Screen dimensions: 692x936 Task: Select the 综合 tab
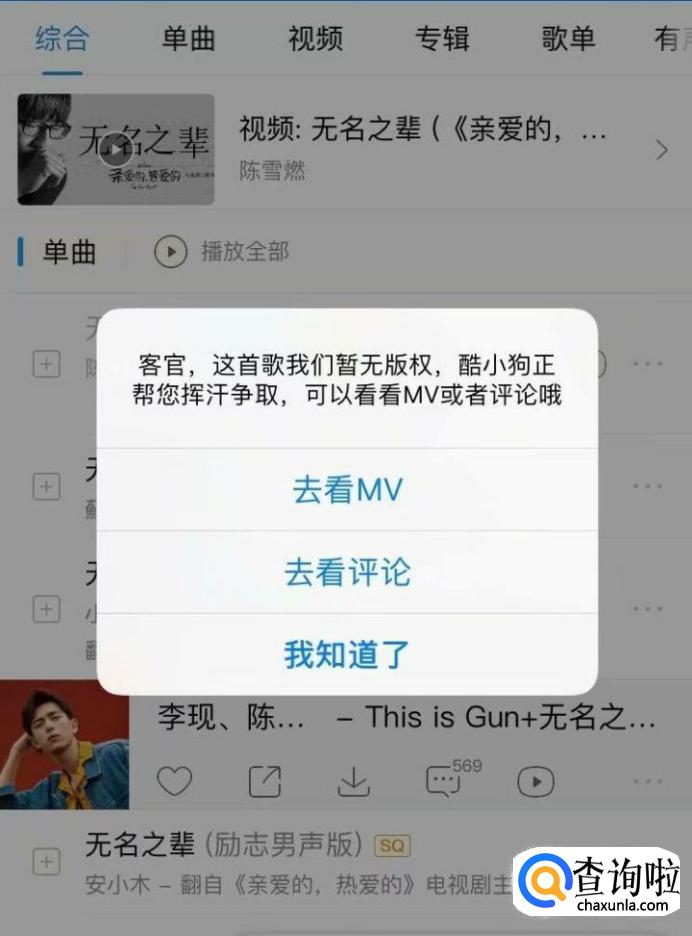tap(61, 39)
